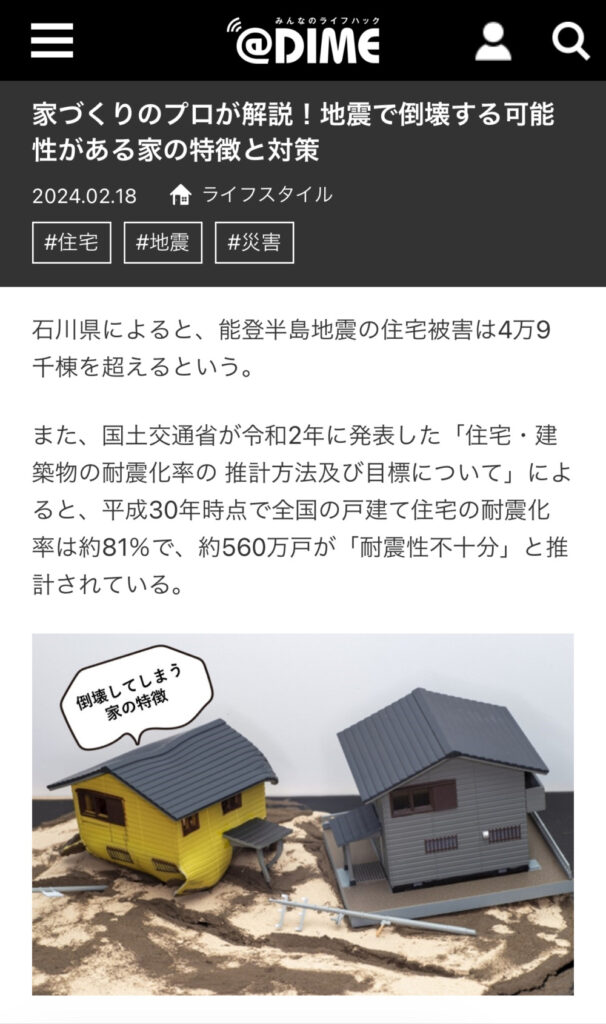Open the search magnifier
This screenshot has width=606, height=1024.
571,41
